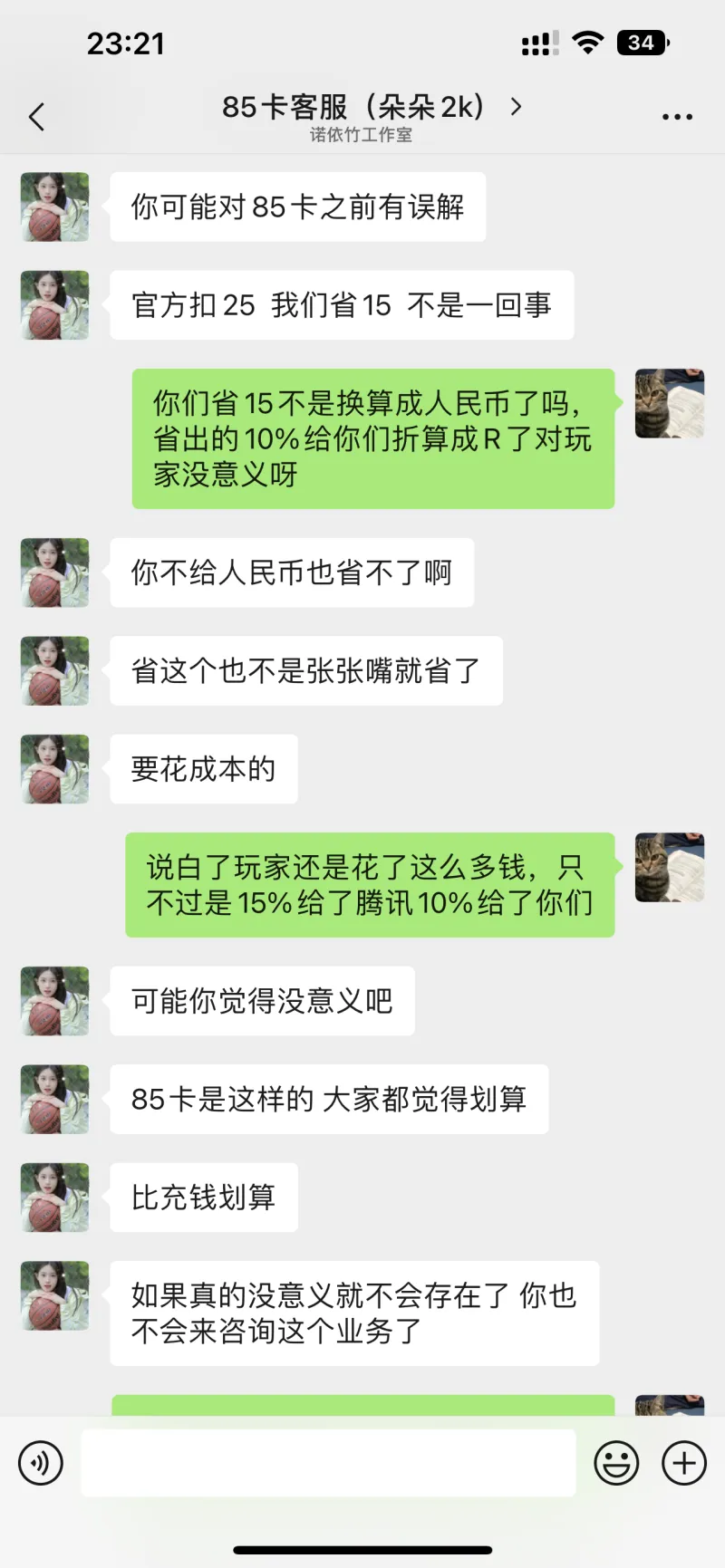Open the 85卡客服 title chevron

517,107
